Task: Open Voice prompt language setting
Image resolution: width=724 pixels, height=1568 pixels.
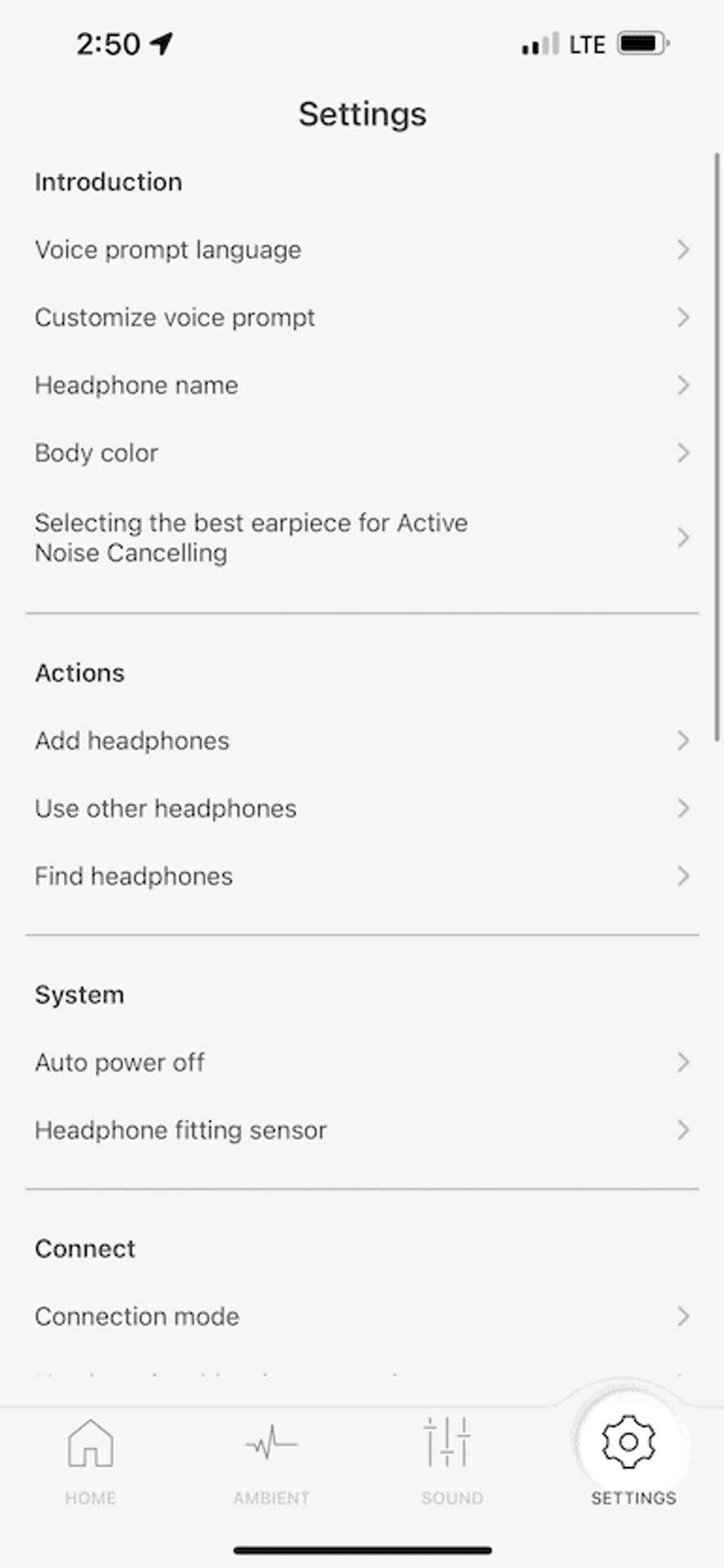Action: [362, 249]
